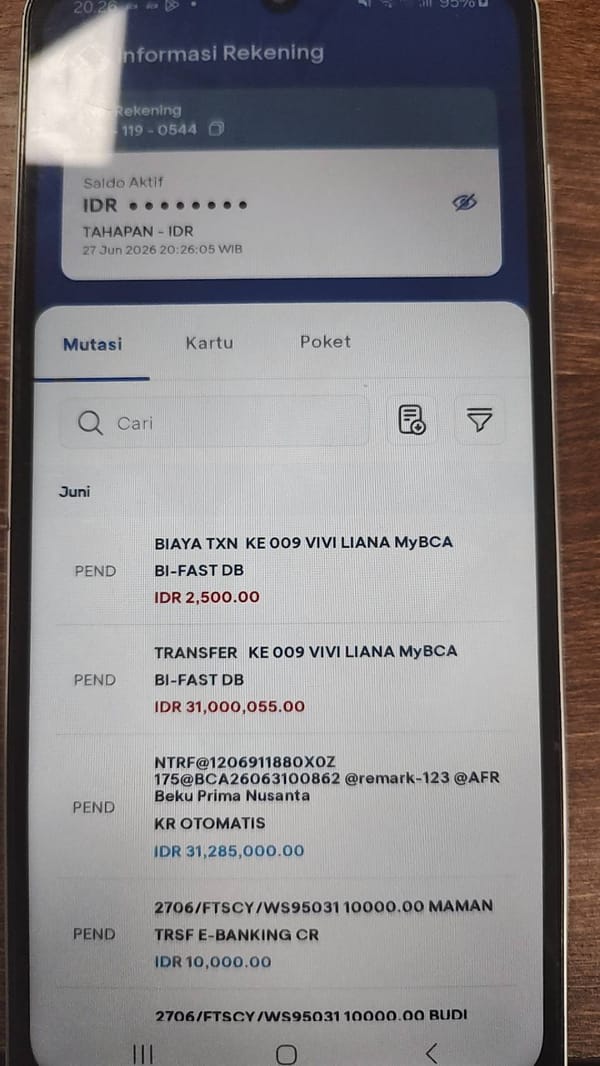Image resolution: width=600 pixels, height=1066 pixels.
Task: Tap the Cari search field
Action: point(215,423)
